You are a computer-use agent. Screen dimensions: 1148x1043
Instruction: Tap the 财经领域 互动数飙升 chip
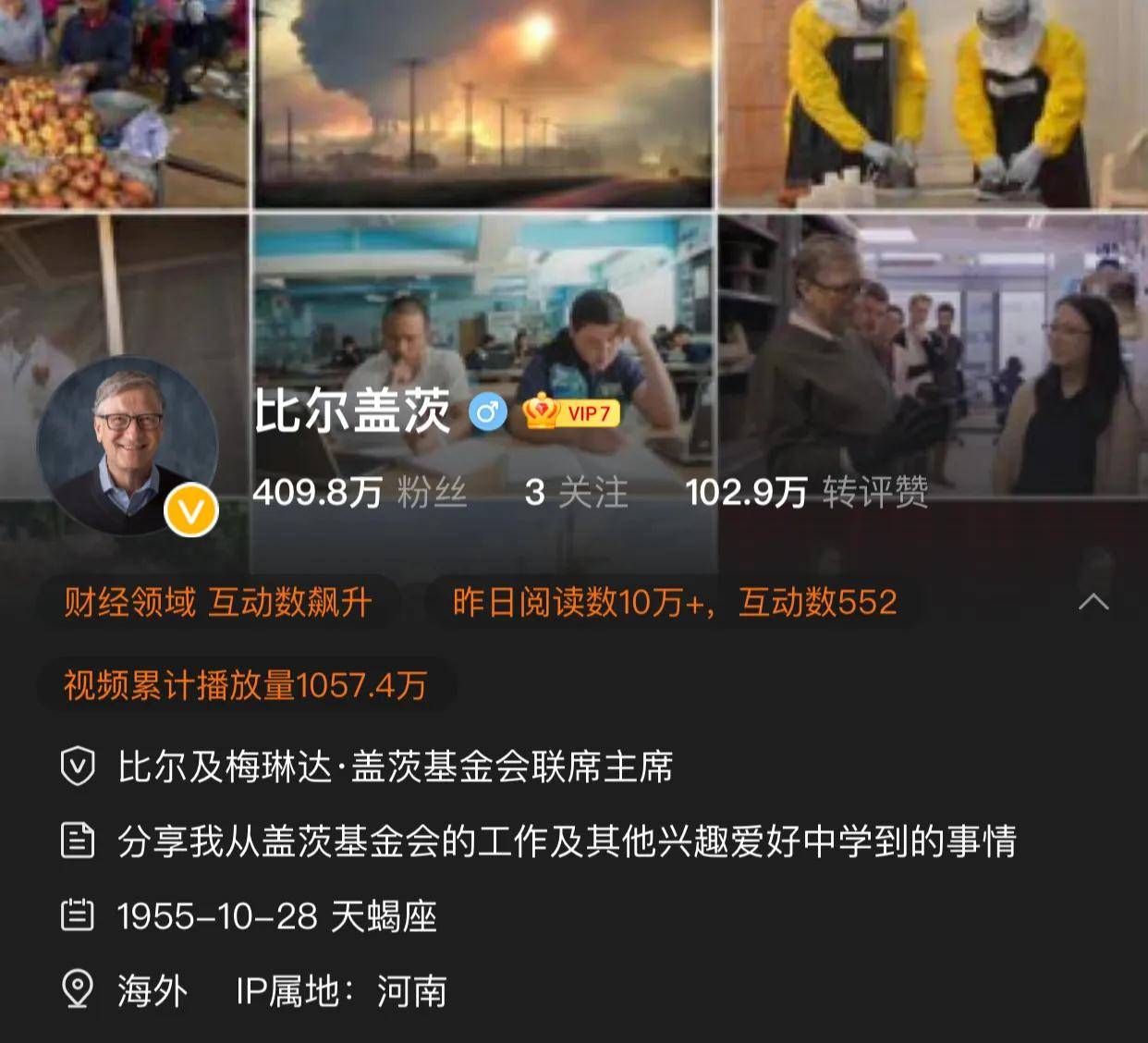[x=218, y=603]
